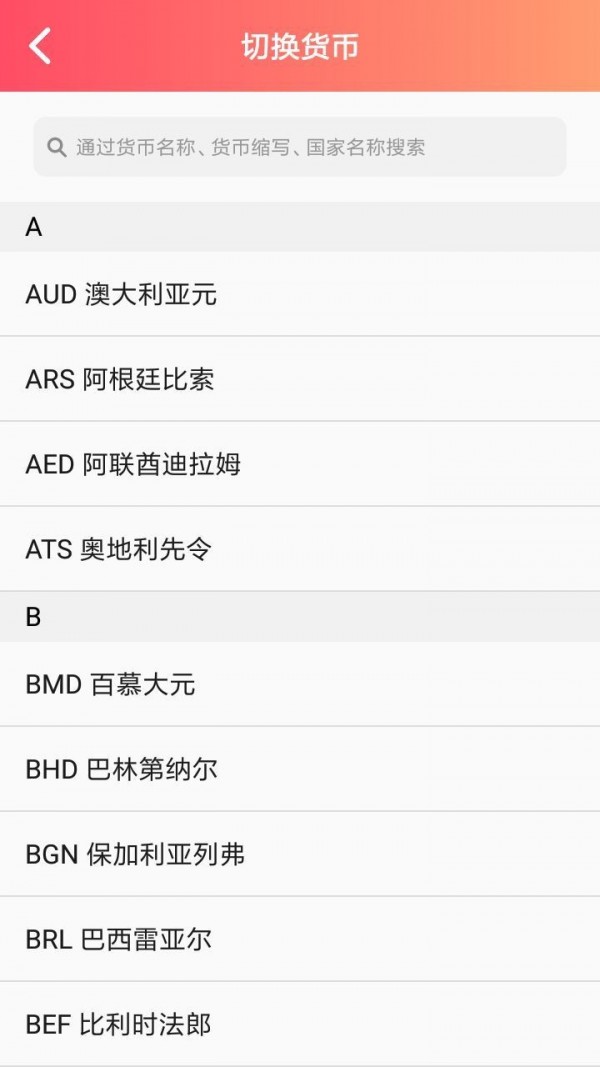Tap the currency search field
The image size is (600, 1067).
point(300,147)
